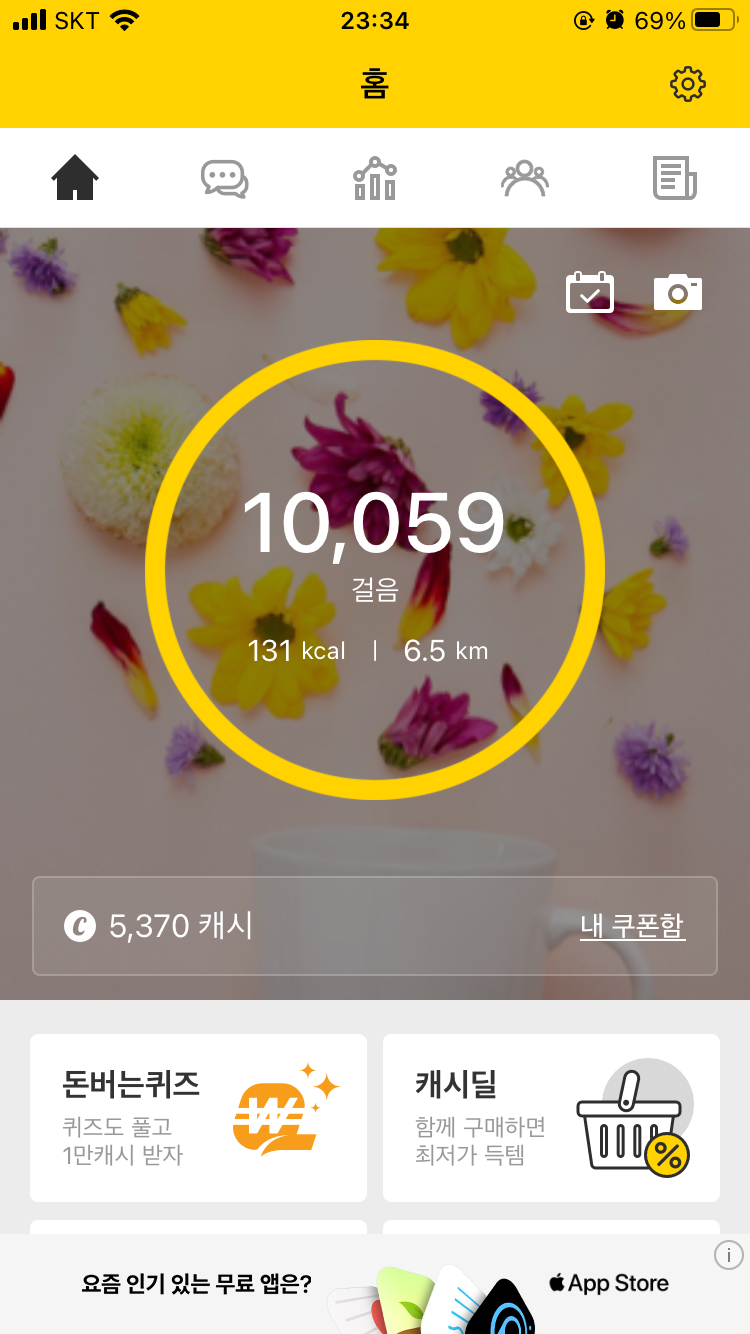Open the friends group tab
The height and width of the screenshot is (1334, 750).
(x=525, y=179)
